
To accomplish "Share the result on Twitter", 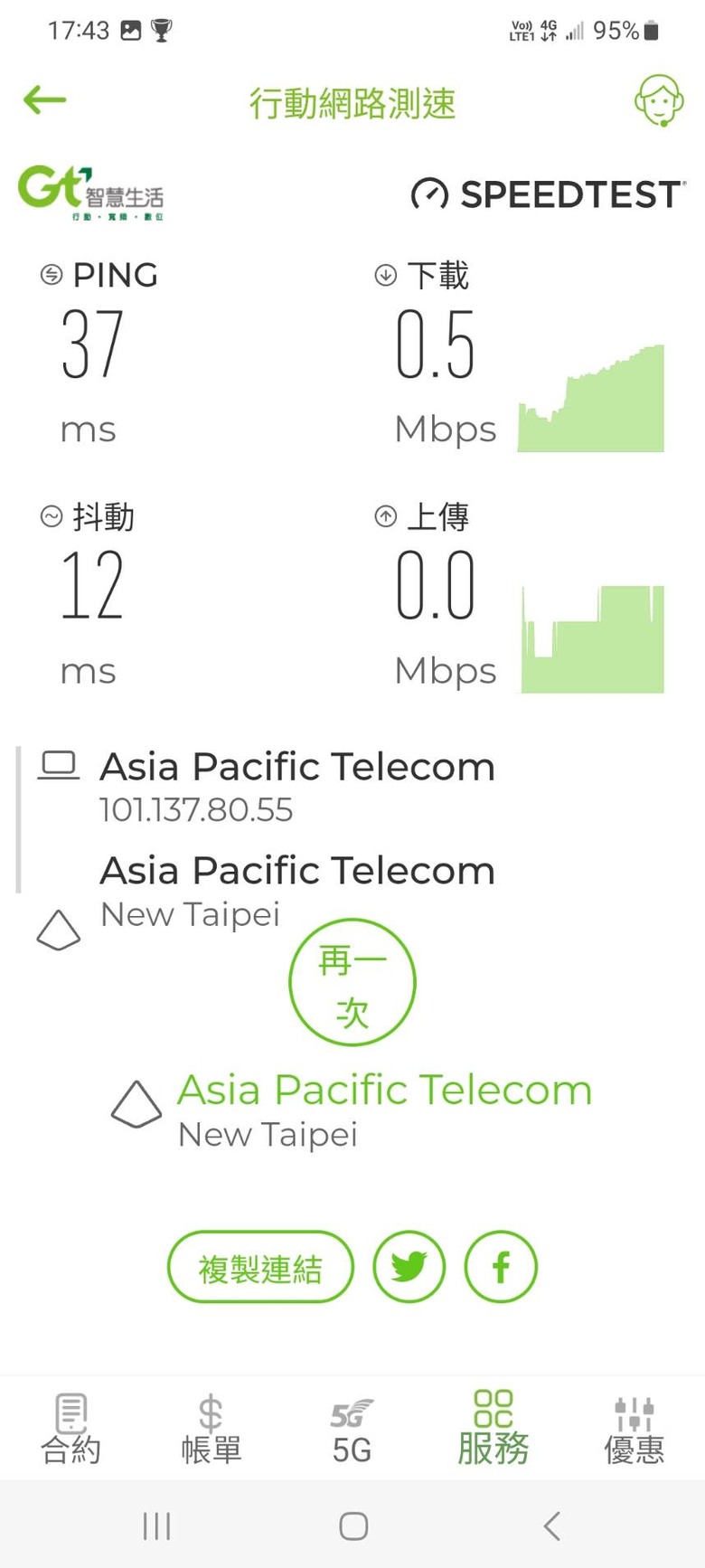I will [409, 1267].
